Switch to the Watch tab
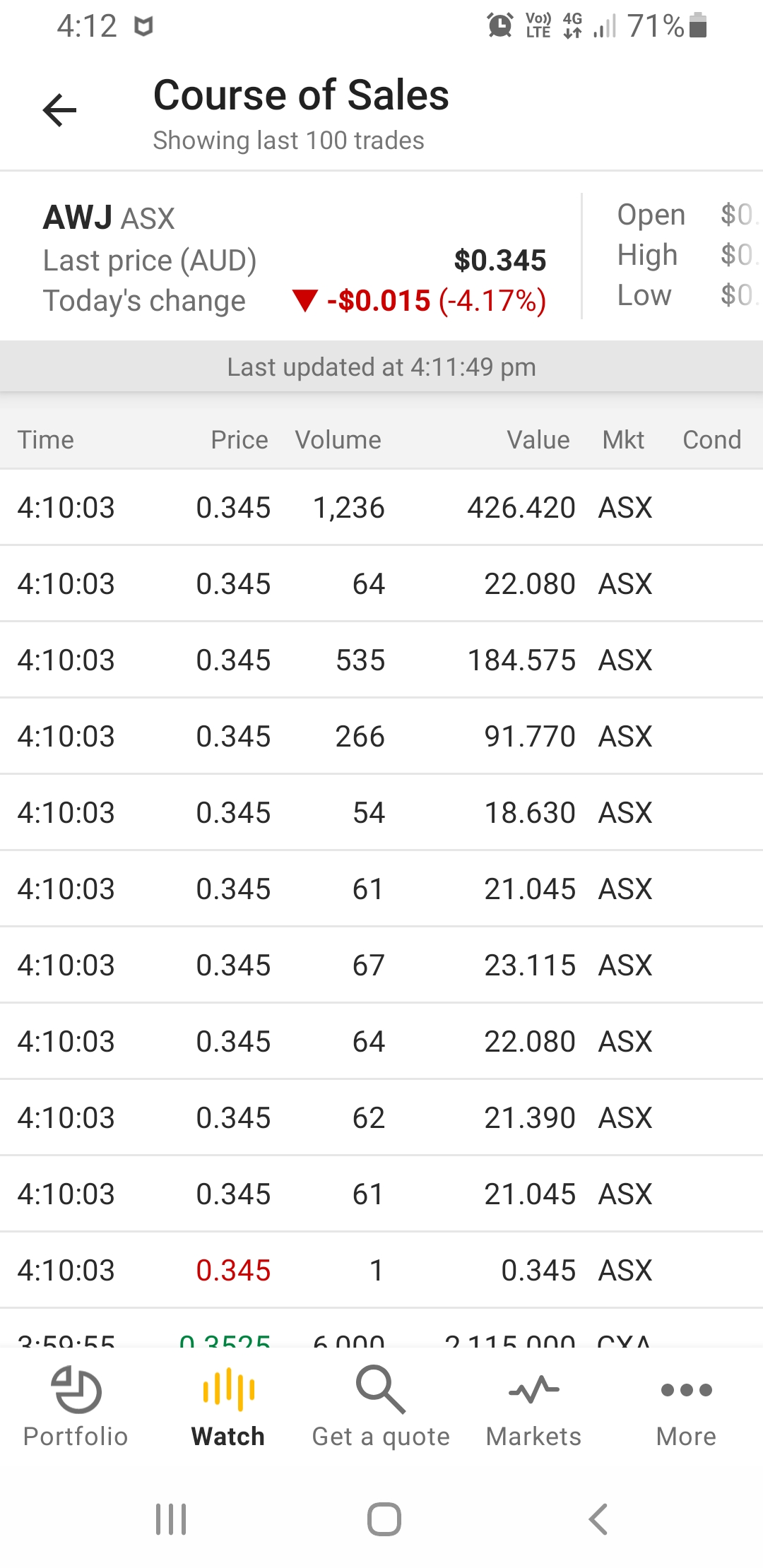 pos(228,1407)
